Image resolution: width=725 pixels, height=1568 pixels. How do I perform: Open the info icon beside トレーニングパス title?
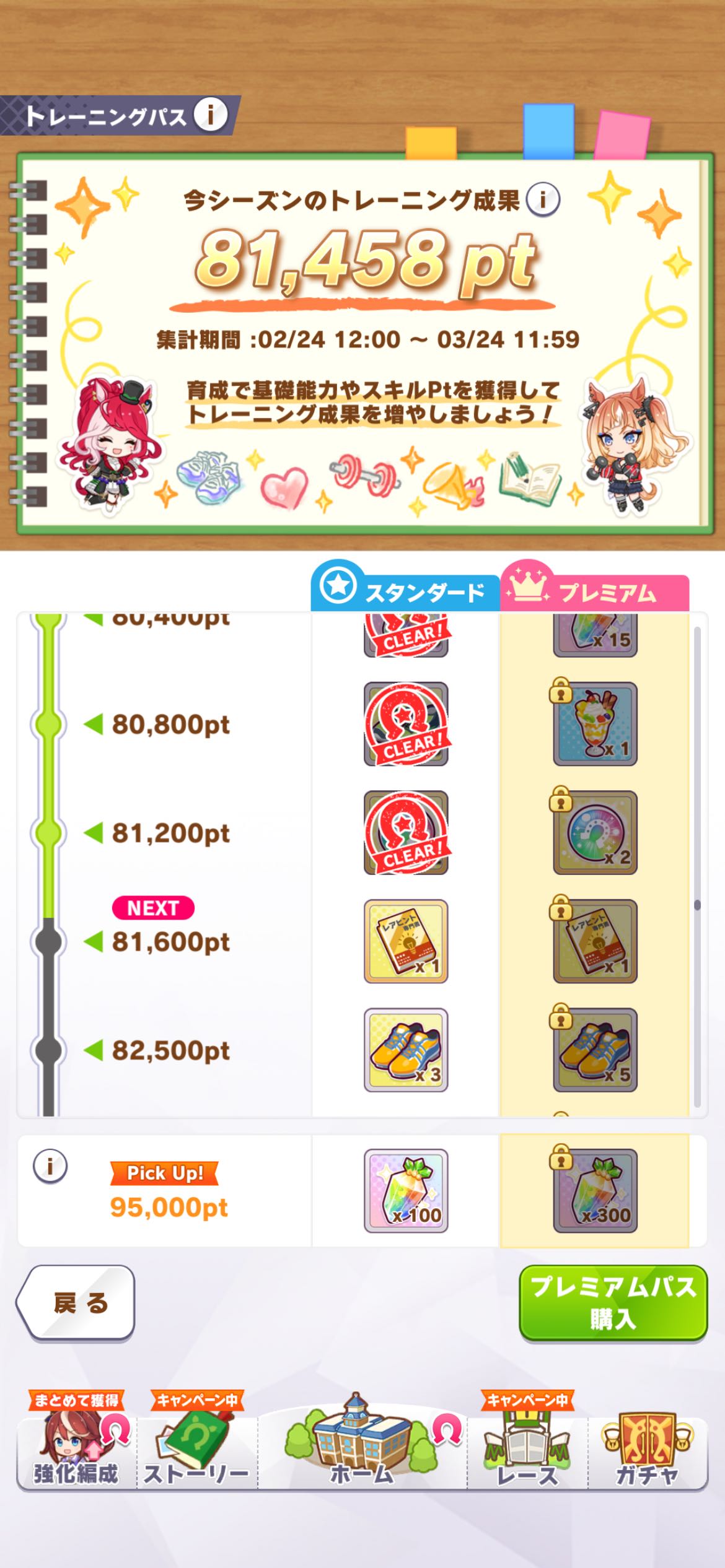point(210,115)
